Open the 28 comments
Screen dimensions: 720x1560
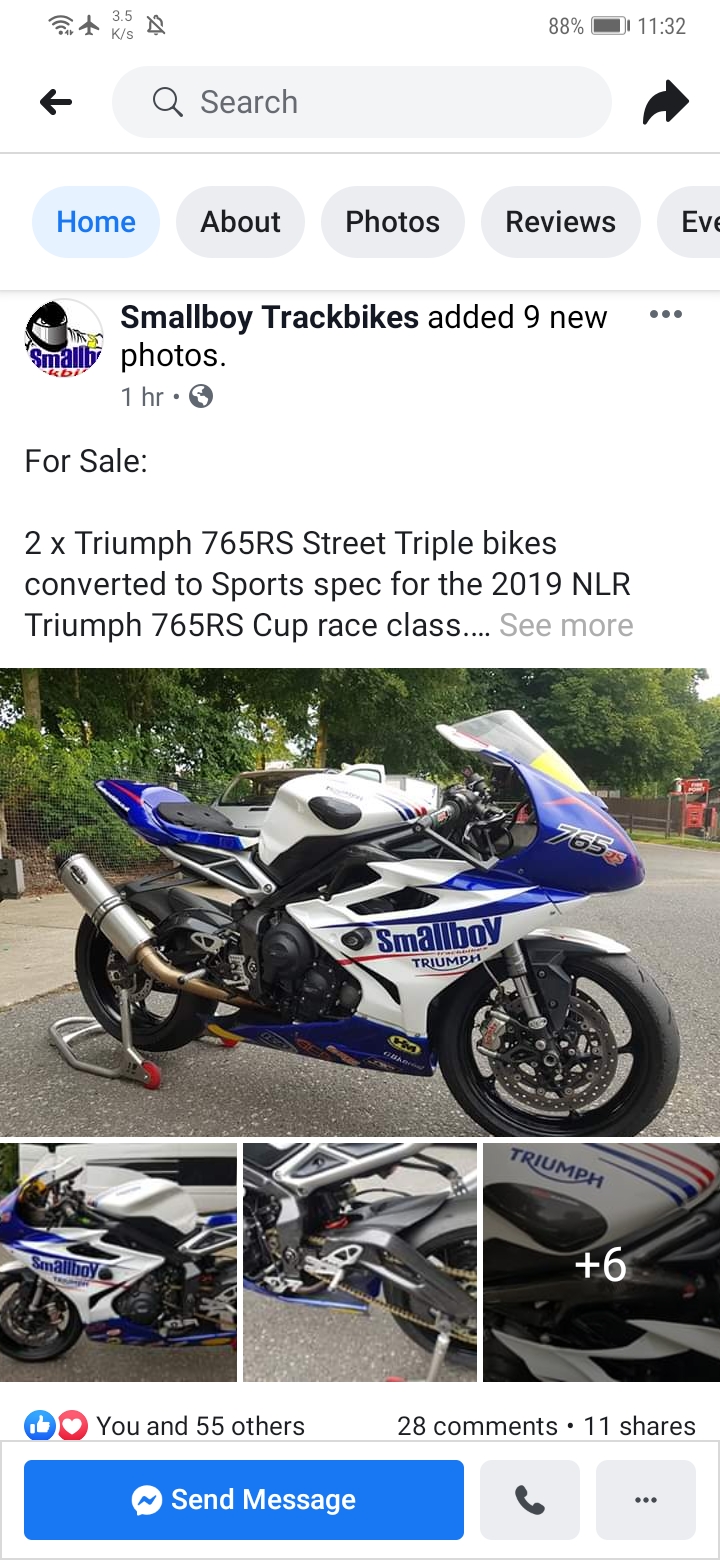click(x=477, y=1426)
